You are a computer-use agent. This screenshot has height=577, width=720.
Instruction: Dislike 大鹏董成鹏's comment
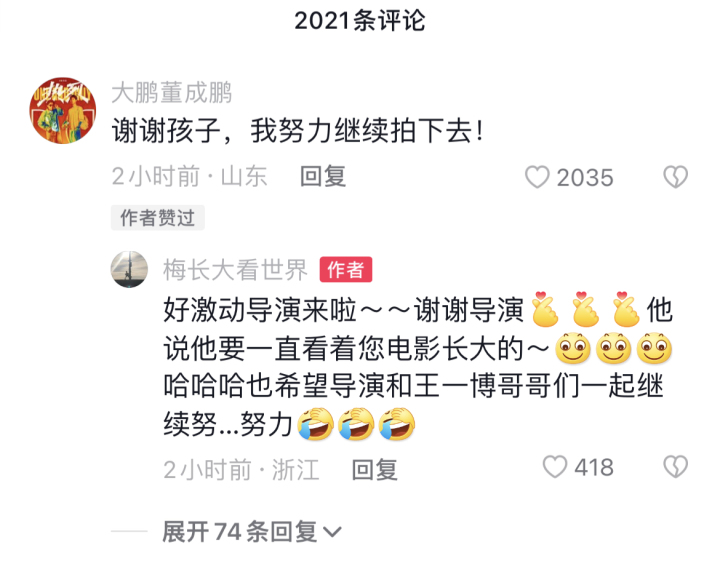click(x=676, y=178)
